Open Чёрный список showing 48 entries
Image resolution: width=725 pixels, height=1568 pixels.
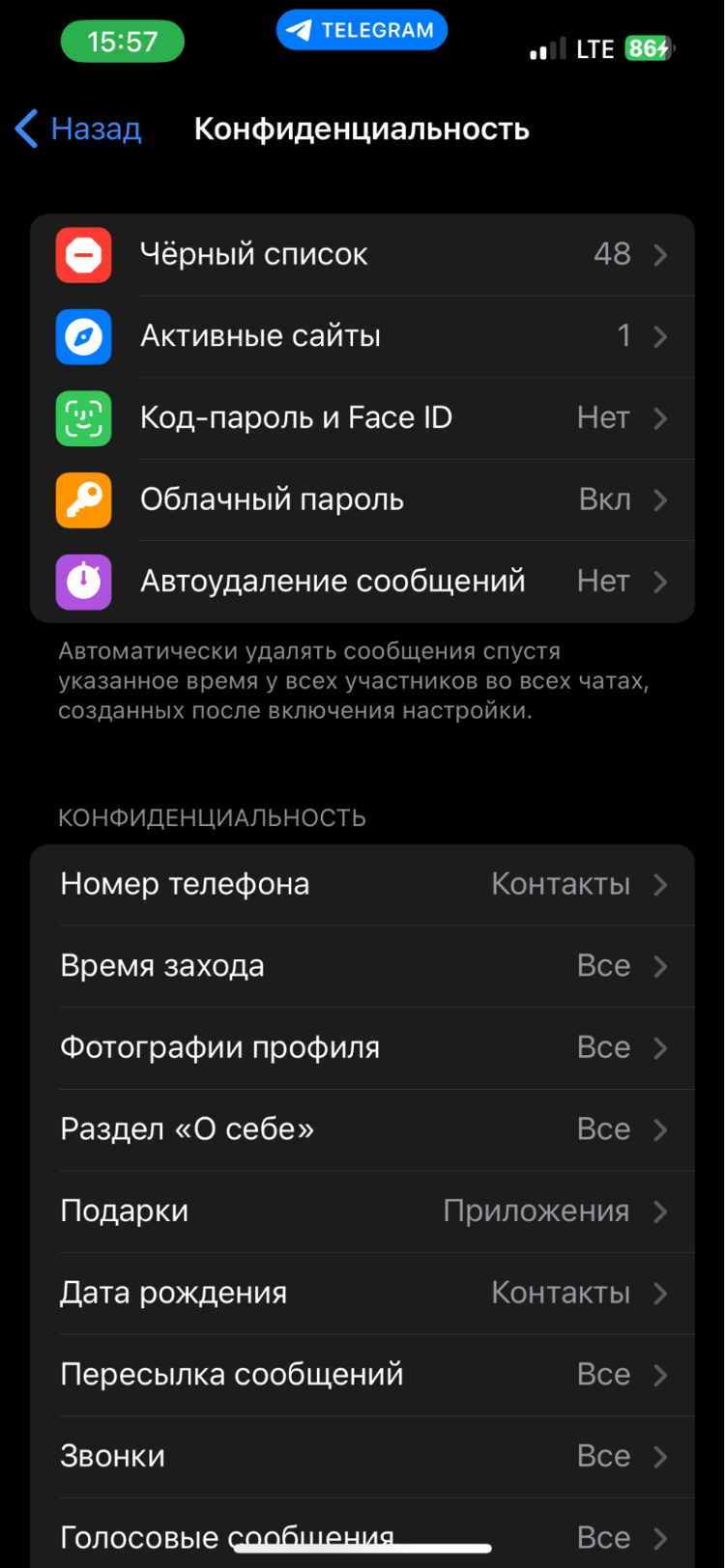[x=362, y=254]
